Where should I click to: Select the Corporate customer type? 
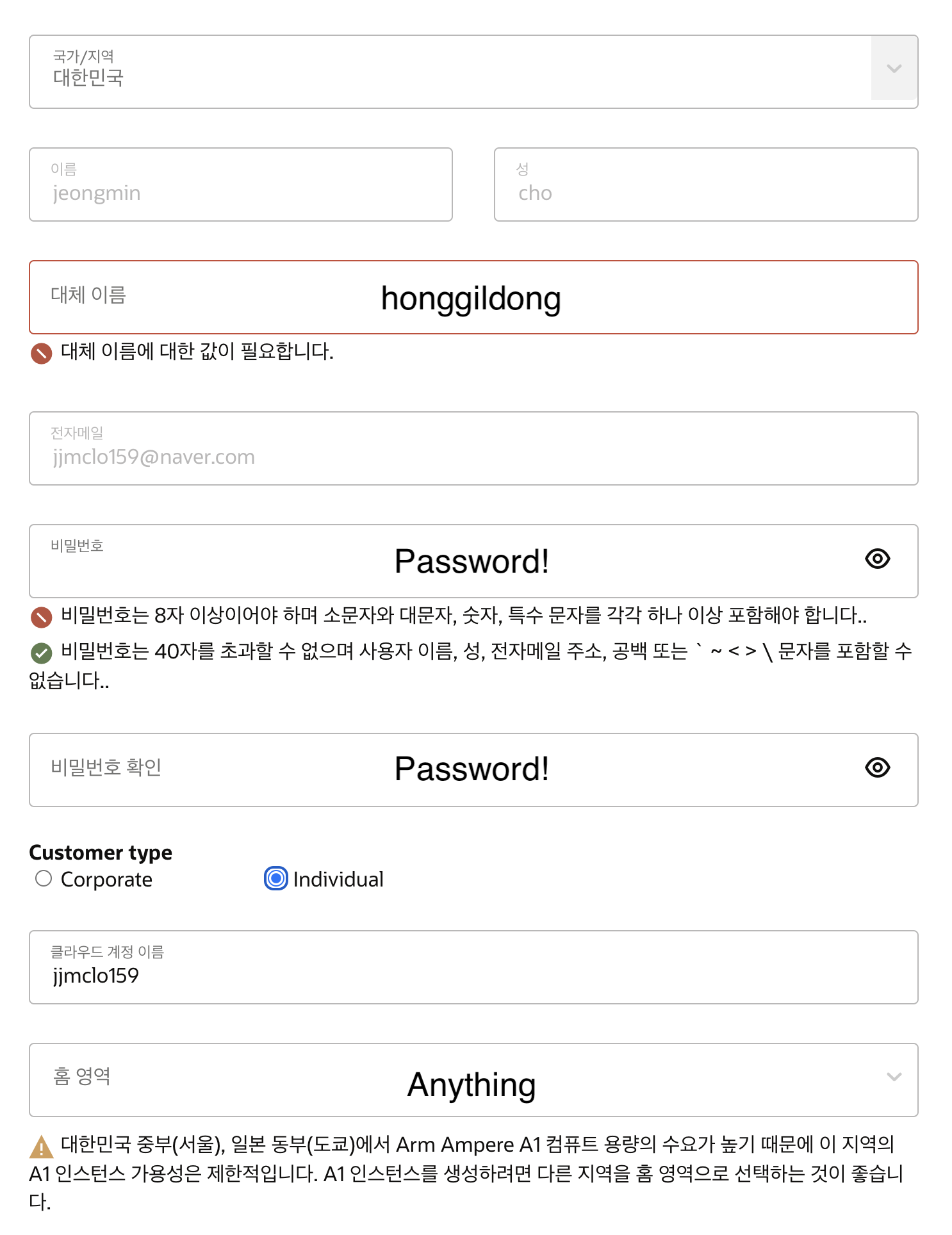point(44,879)
